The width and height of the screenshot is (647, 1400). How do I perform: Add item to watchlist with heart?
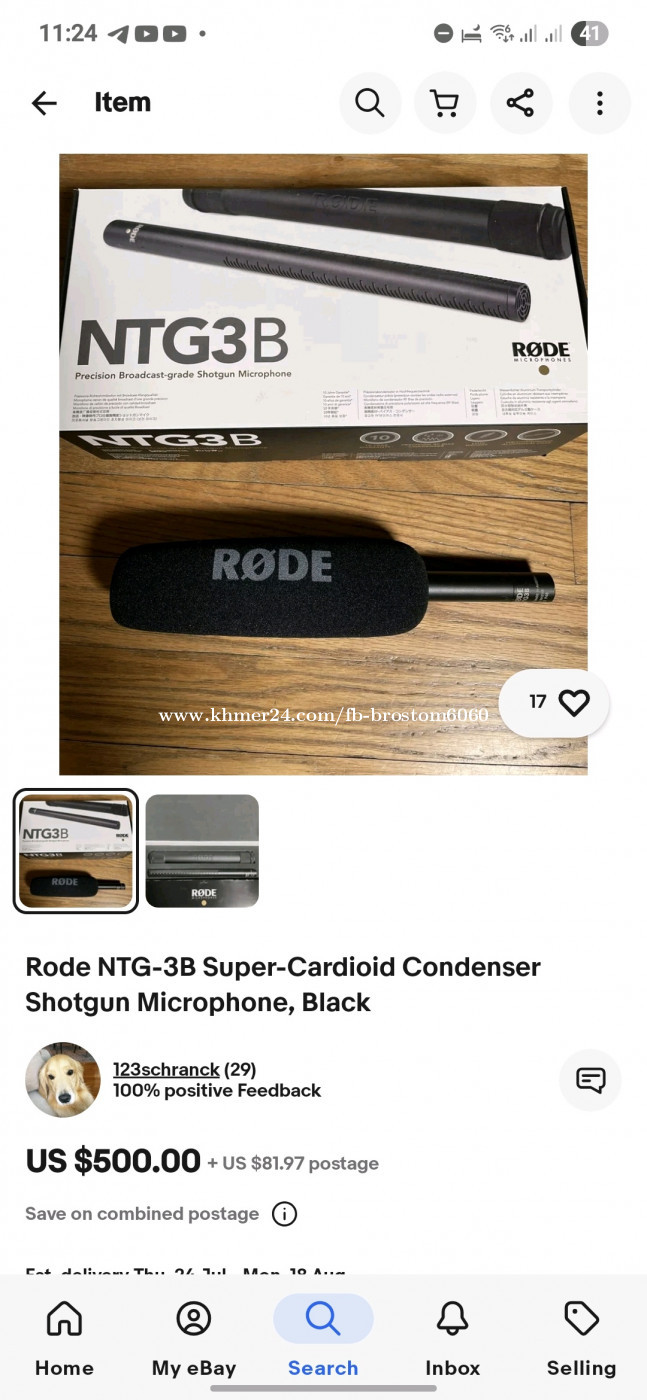point(554,703)
